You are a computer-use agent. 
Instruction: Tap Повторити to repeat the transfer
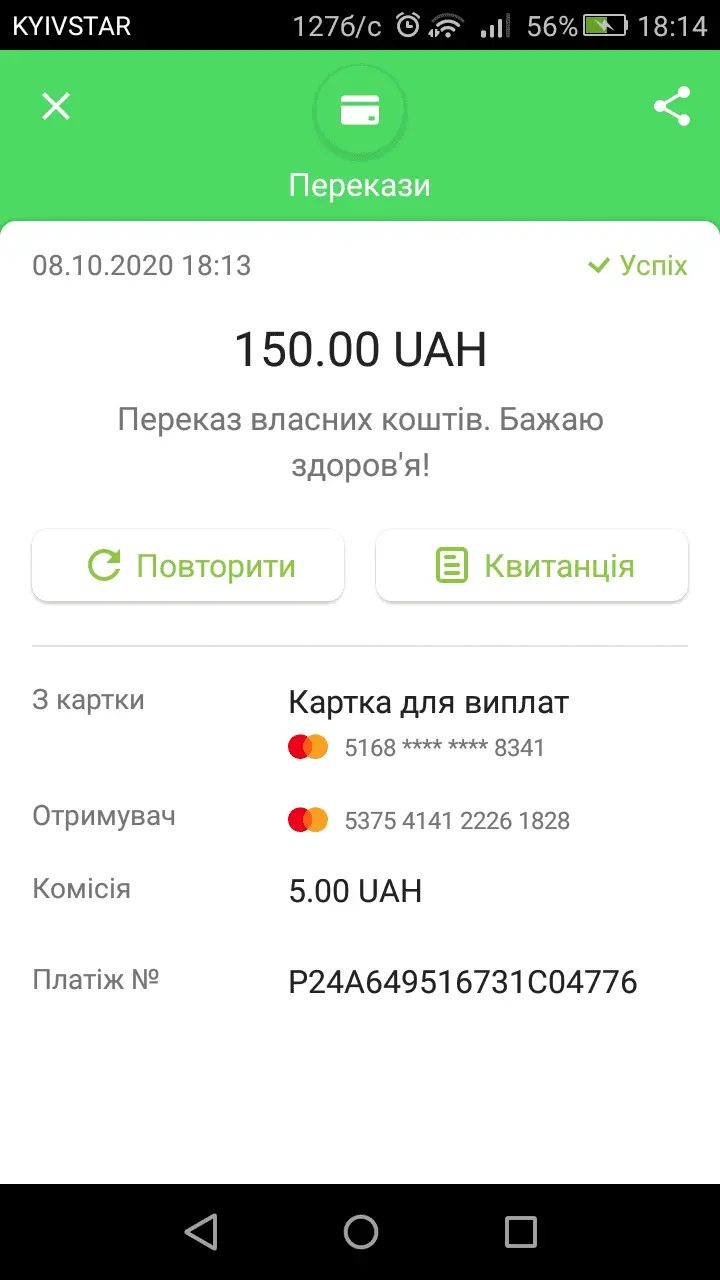coord(188,566)
